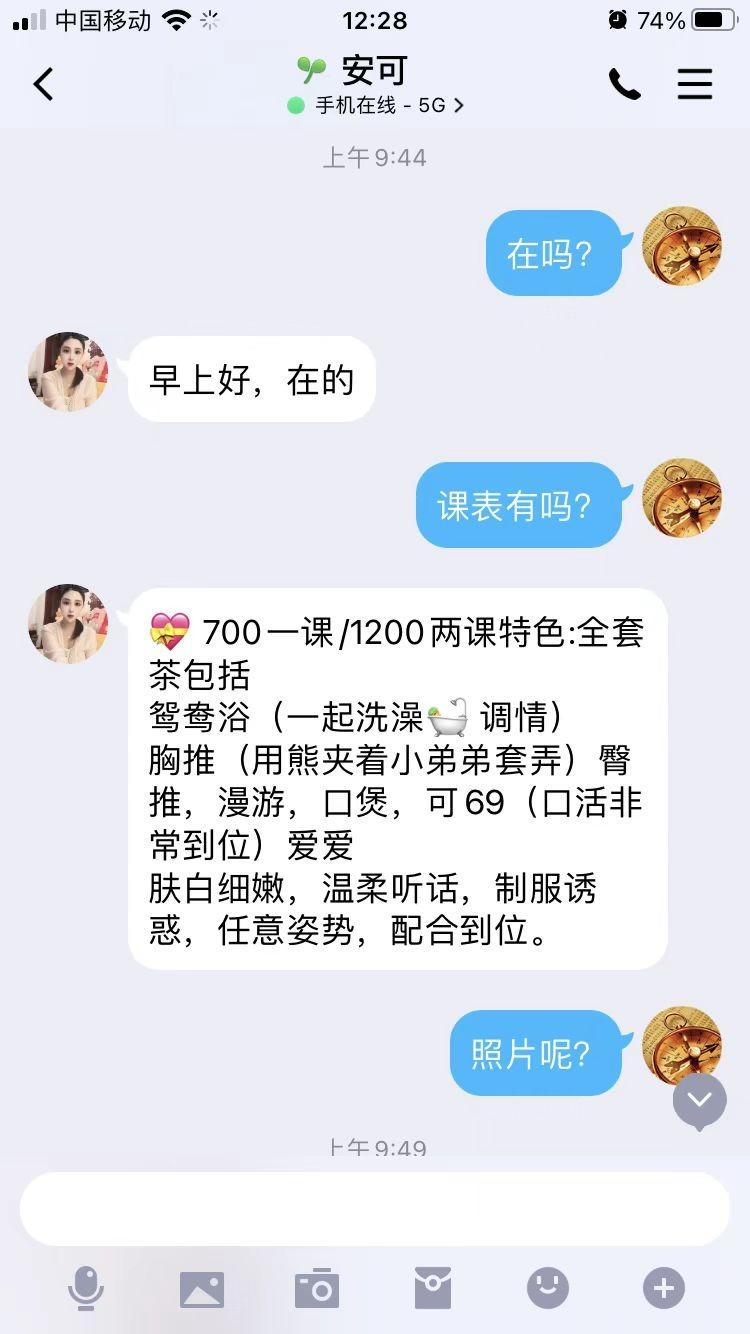Screen dimensions: 750x1334
Task: Go back to the chat list
Action: (43, 85)
